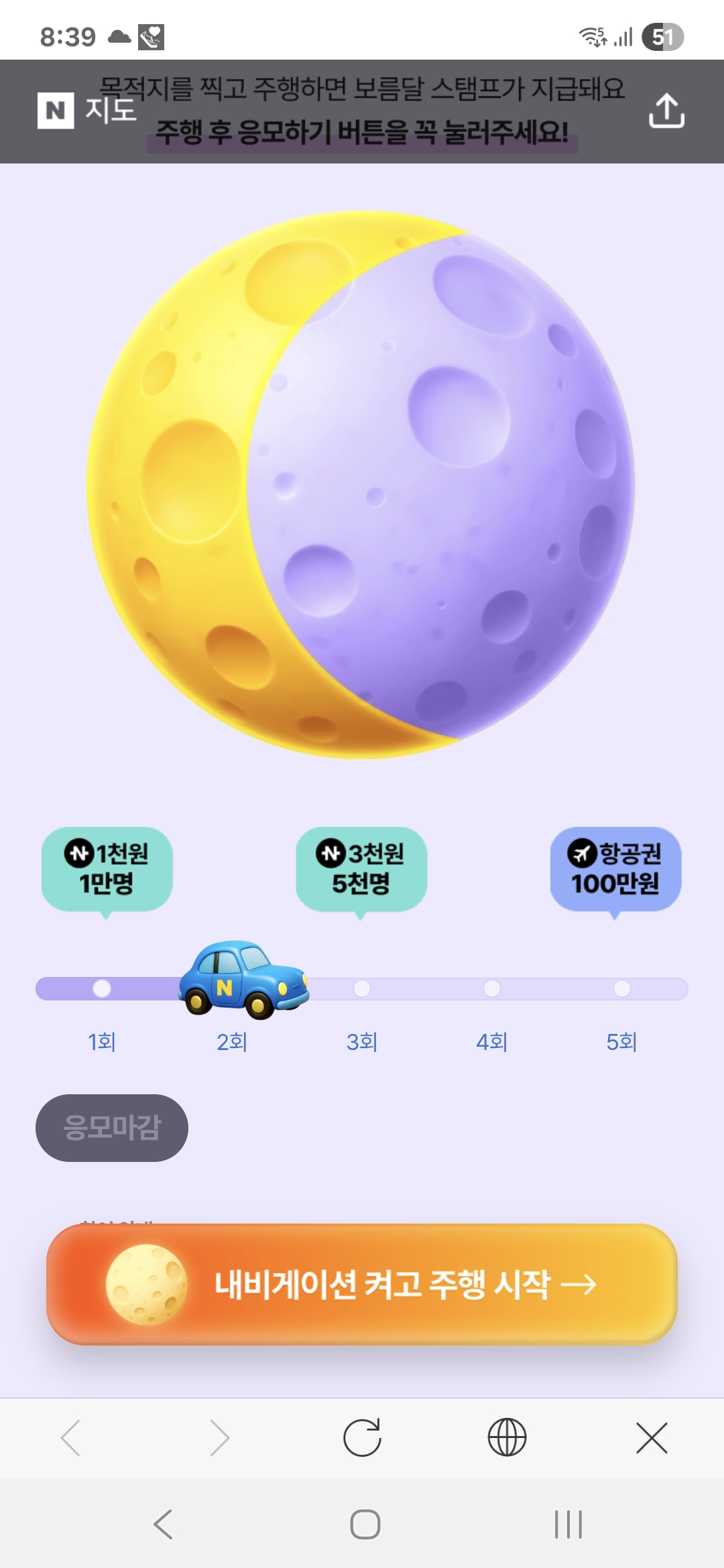The width and height of the screenshot is (724, 1568).
Task: Open the Naver 지도 logo link
Action: click(x=87, y=111)
